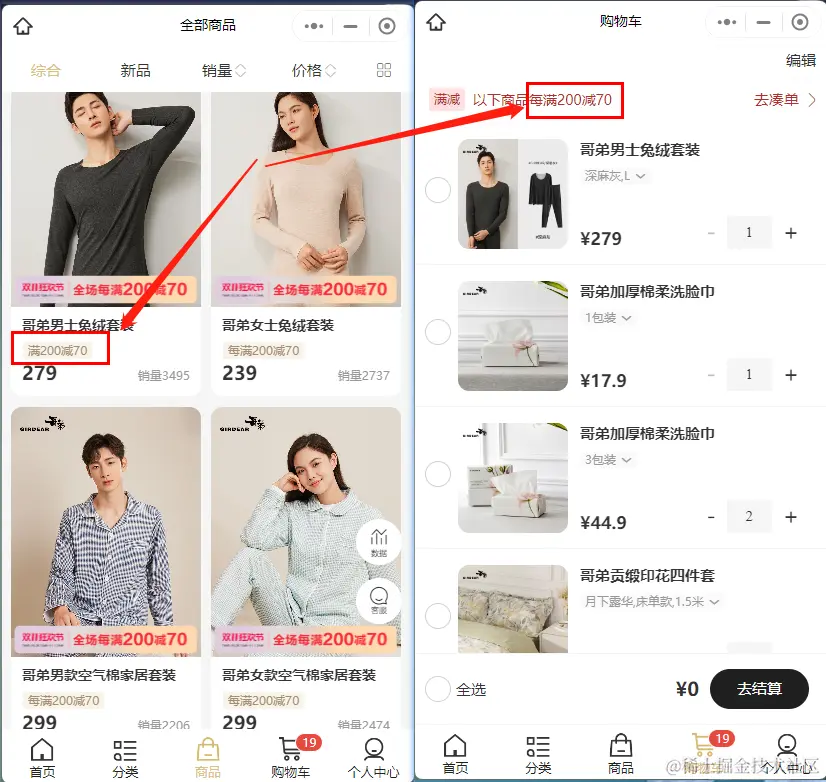Switch to the 新品 sort tab
This screenshot has width=826, height=782.
tap(135, 70)
